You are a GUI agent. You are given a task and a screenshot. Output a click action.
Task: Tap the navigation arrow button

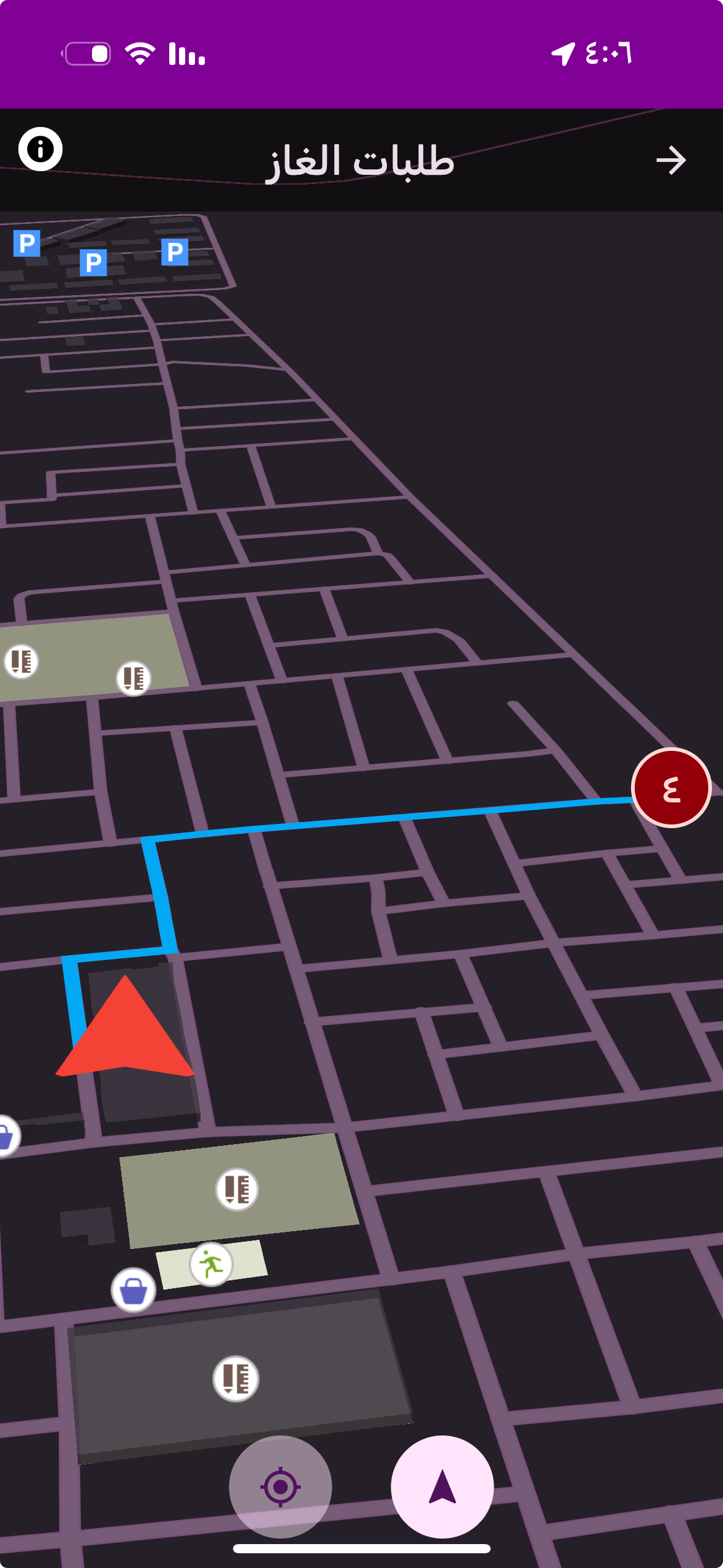442,1486
